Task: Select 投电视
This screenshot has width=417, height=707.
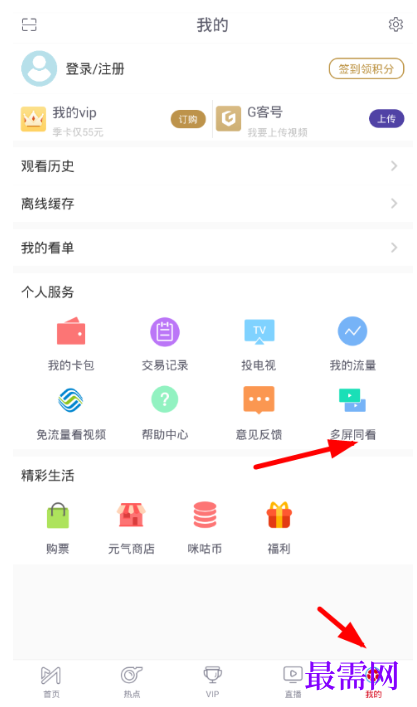Action: tap(259, 344)
